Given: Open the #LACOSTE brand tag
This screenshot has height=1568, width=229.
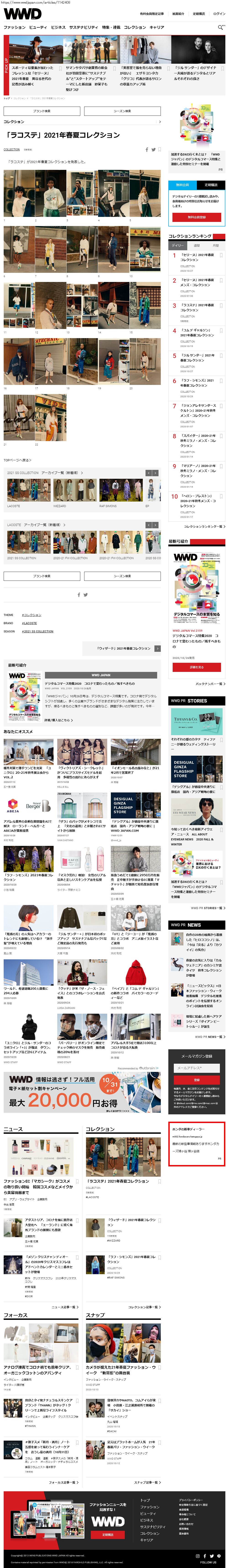Looking at the screenshot, I should 29,623.
